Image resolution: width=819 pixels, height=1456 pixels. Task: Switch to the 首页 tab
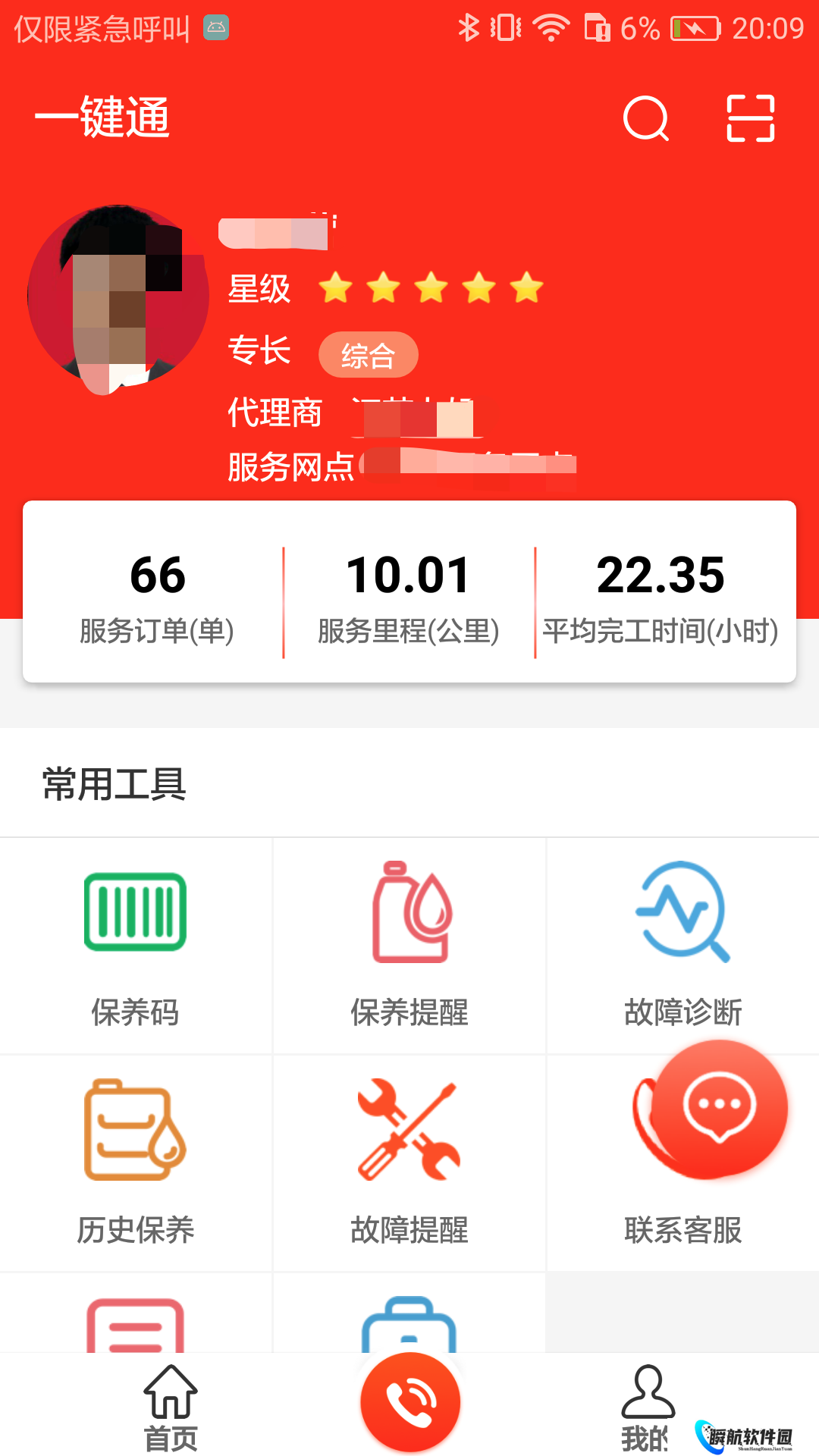[x=171, y=1407]
